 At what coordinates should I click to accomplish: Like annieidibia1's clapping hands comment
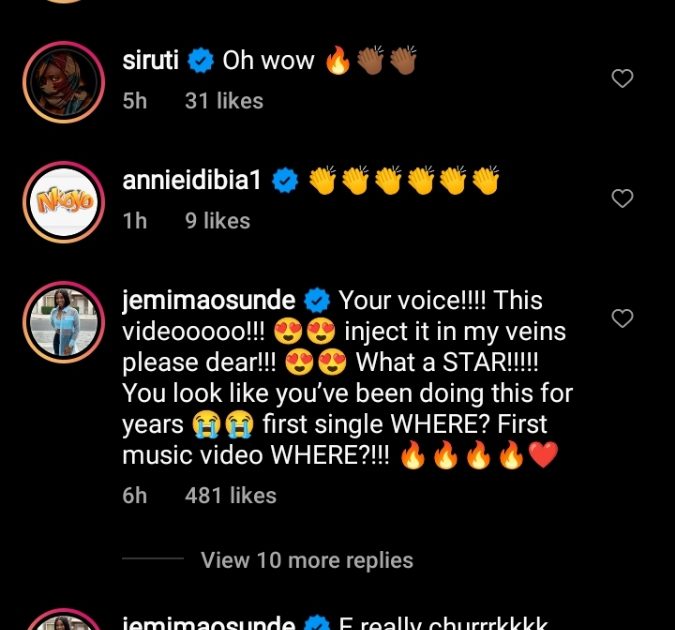(622, 198)
